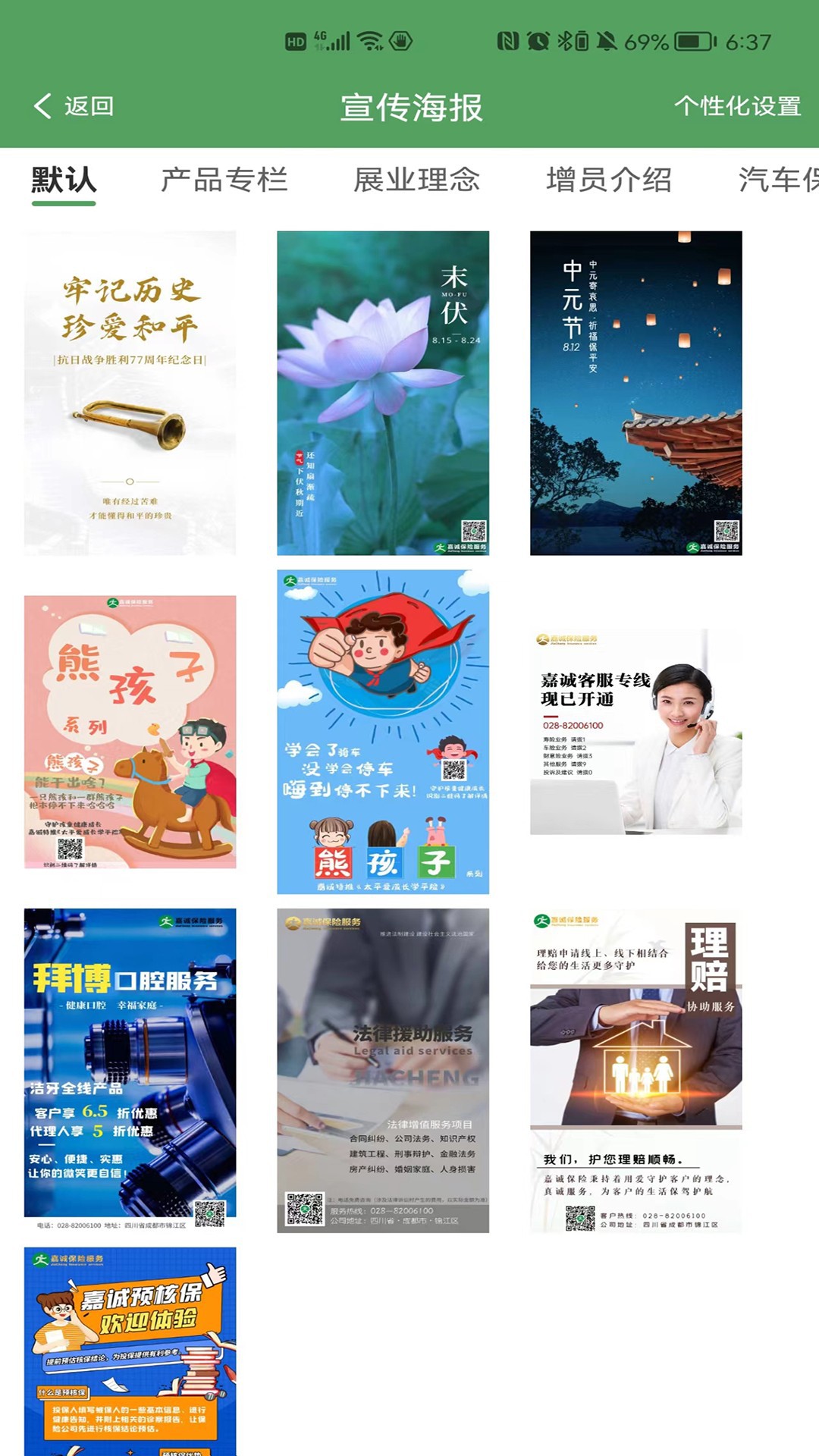Open 个性化设置 settings
Image resolution: width=819 pixels, height=1456 pixels.
click(x=737, y=106)
